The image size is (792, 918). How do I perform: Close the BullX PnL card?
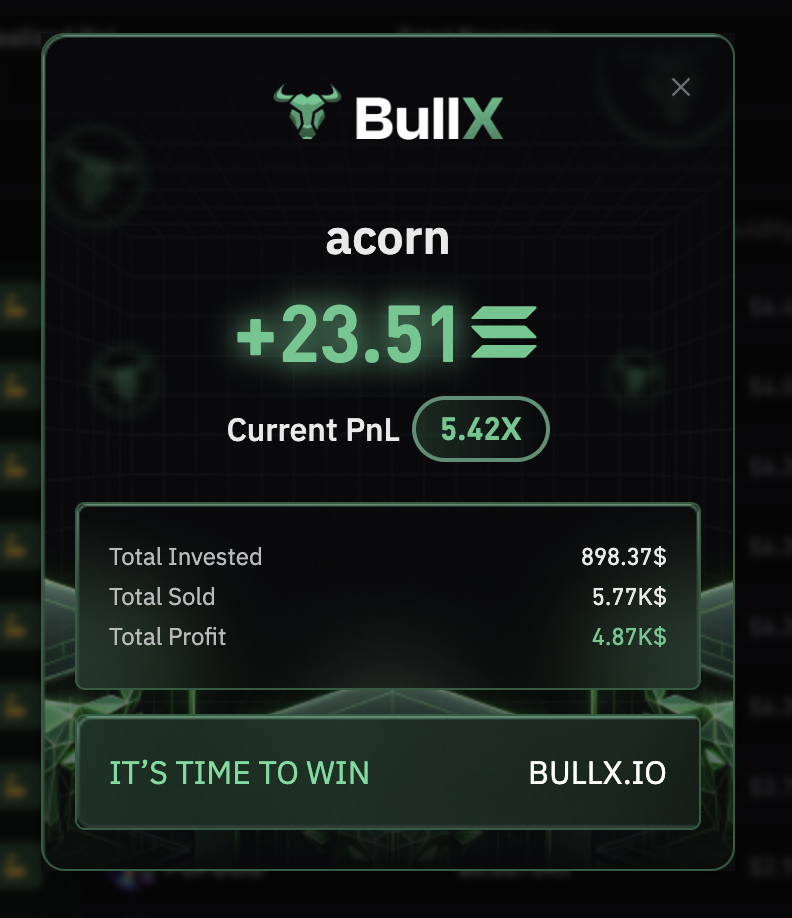coord(681,87)
